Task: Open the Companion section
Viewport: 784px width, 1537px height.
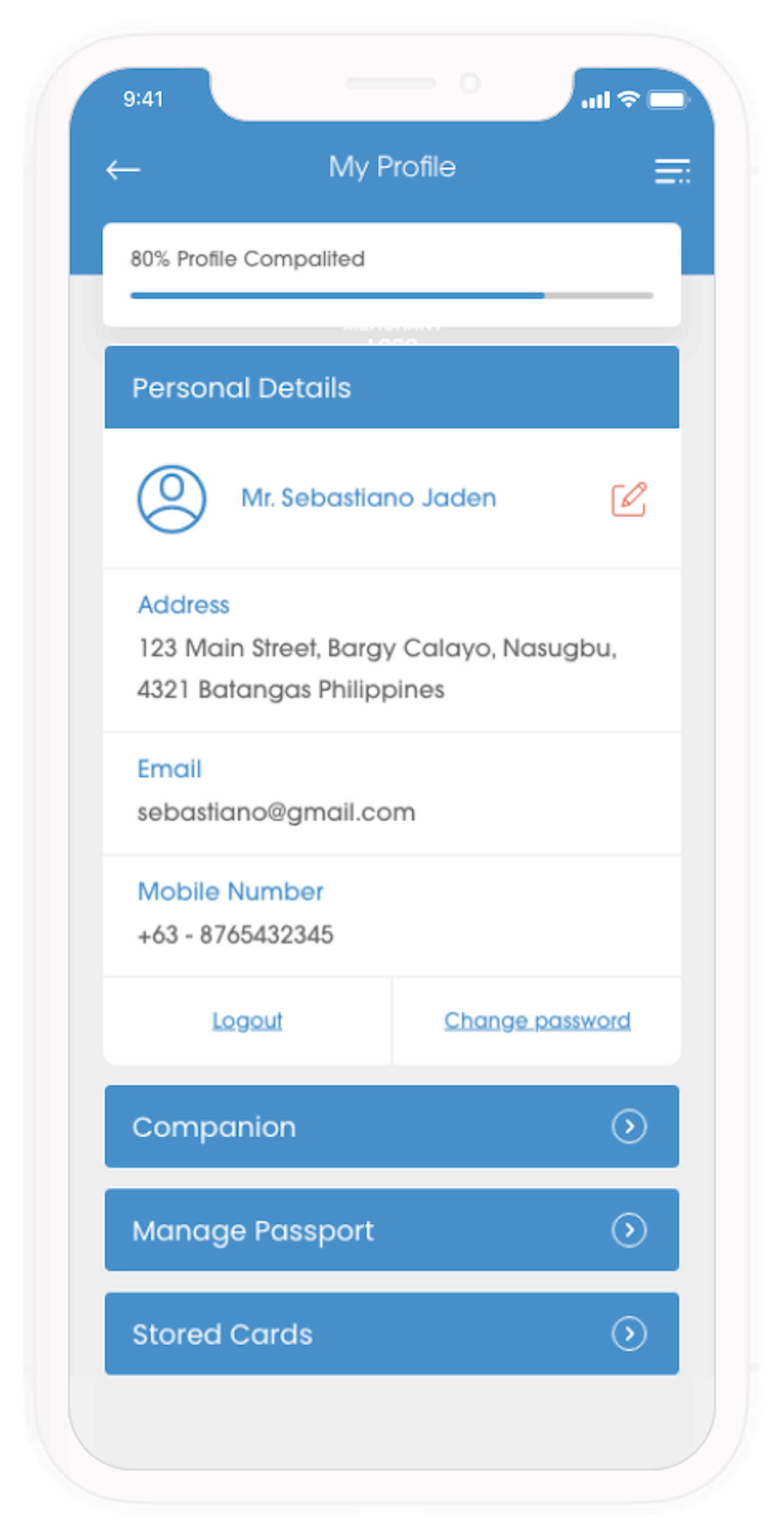Action: click(x=391, y=1126)
